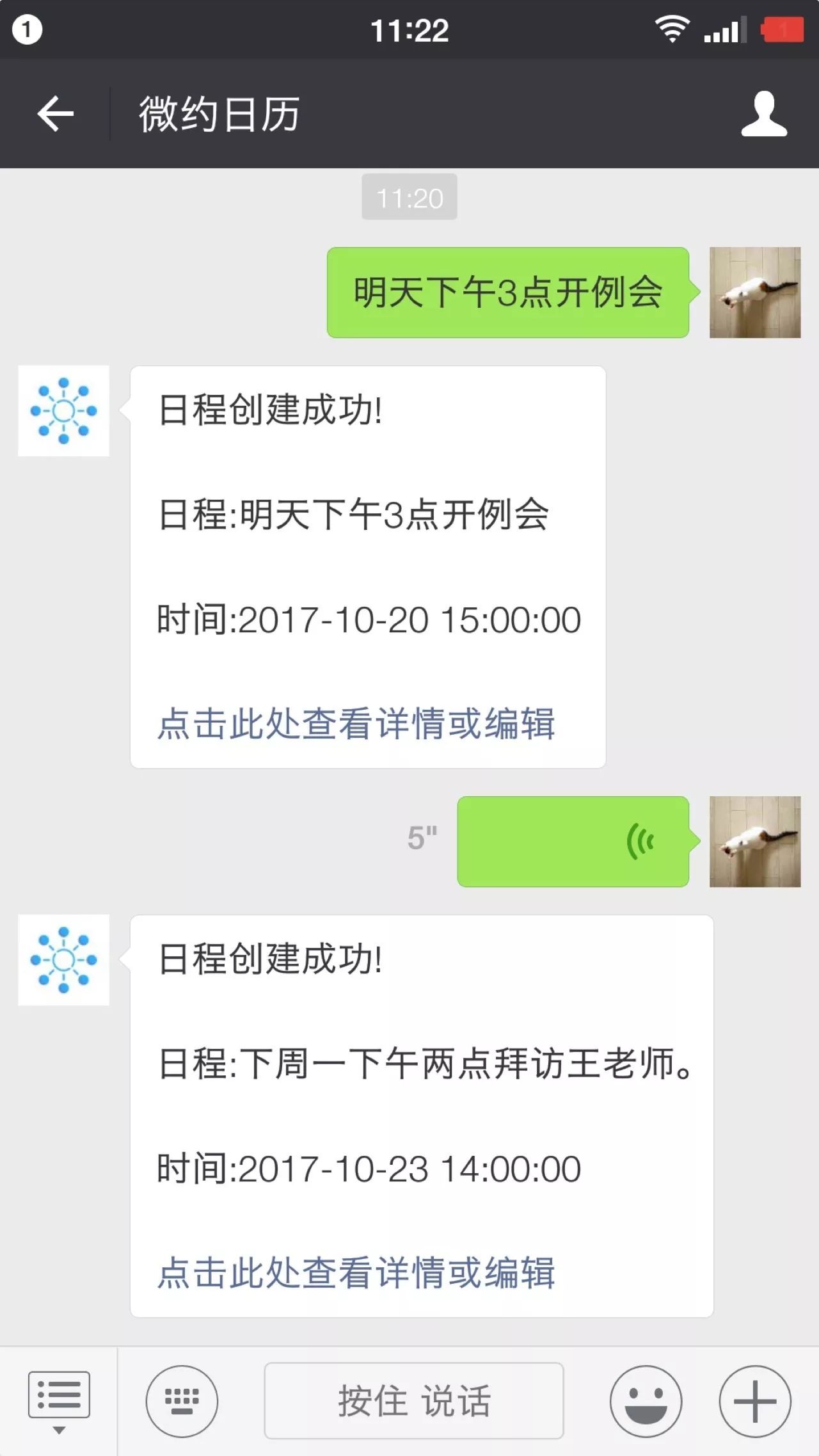This screenshot has height=1456, width=819.
Task: Tap the 按住 说话 hold-to-talk button
Action: pyautogui.click(x=413, y=1400)
